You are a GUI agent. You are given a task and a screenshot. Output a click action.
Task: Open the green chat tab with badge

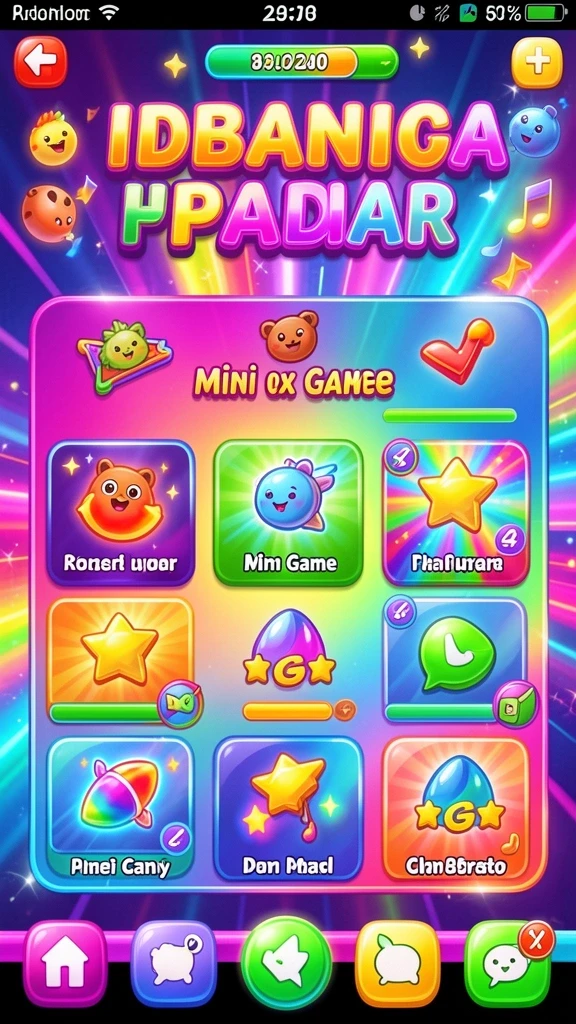point(507,964)
